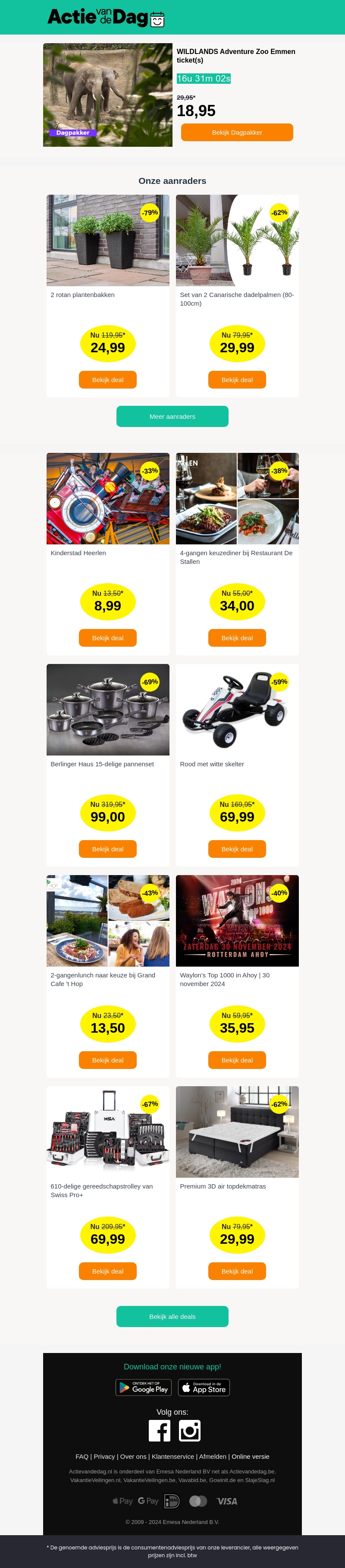Open the Klantenservice footer link
Viewport: 345px width, 1568px height.
(x=173, y=1457)
